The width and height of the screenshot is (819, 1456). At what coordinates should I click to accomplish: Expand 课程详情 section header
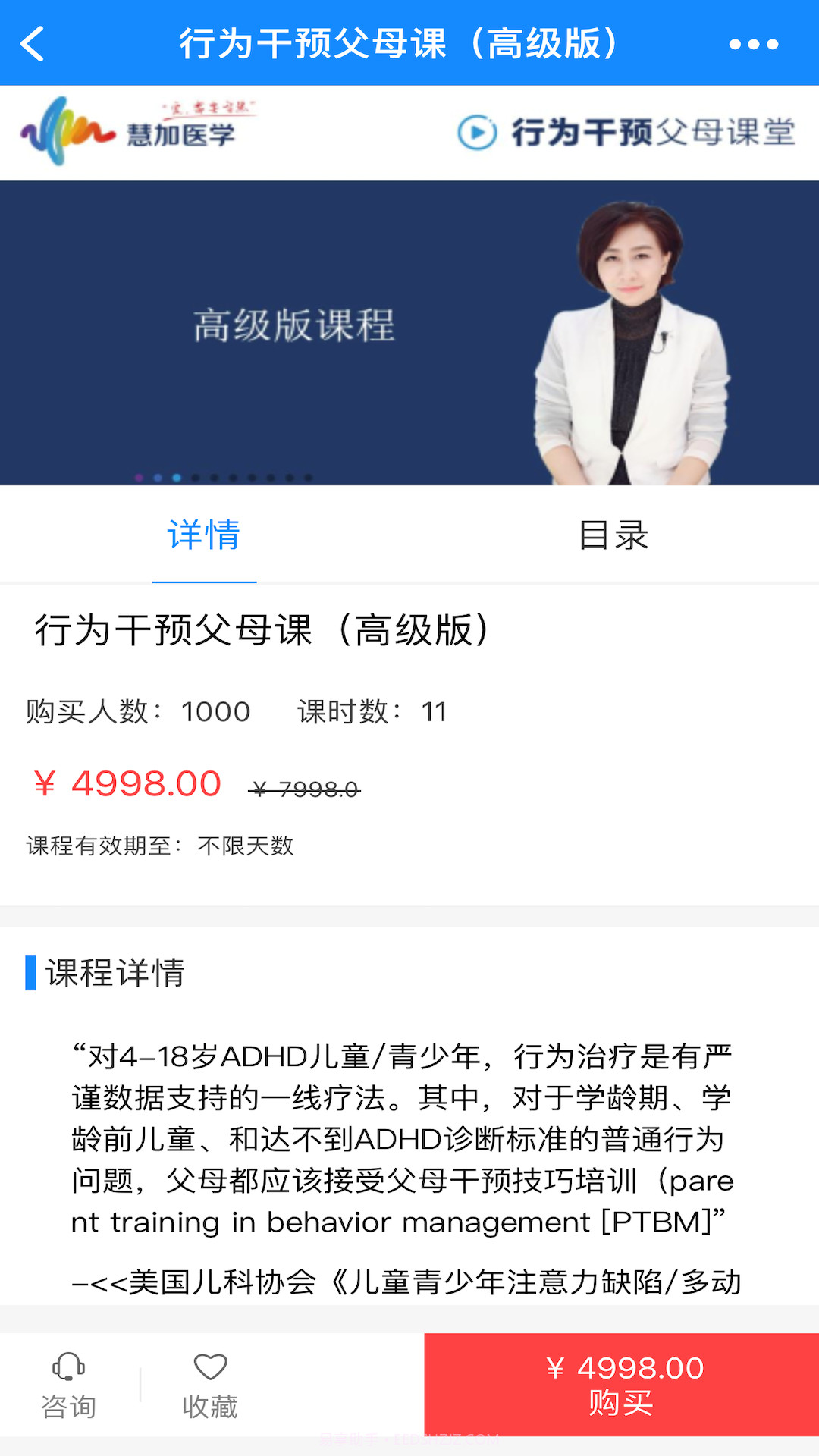coord(115,974)
